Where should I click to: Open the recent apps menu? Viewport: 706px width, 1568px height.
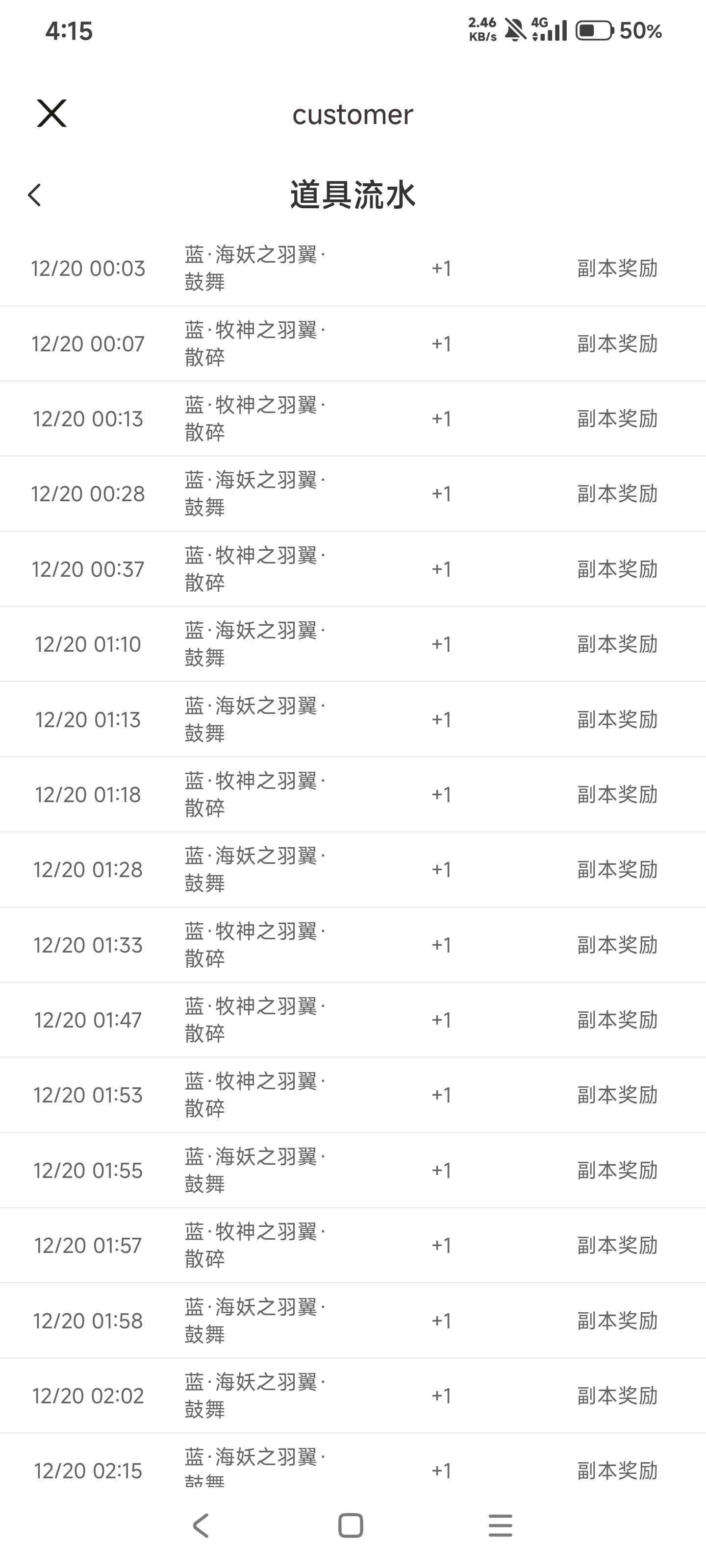500,1525
